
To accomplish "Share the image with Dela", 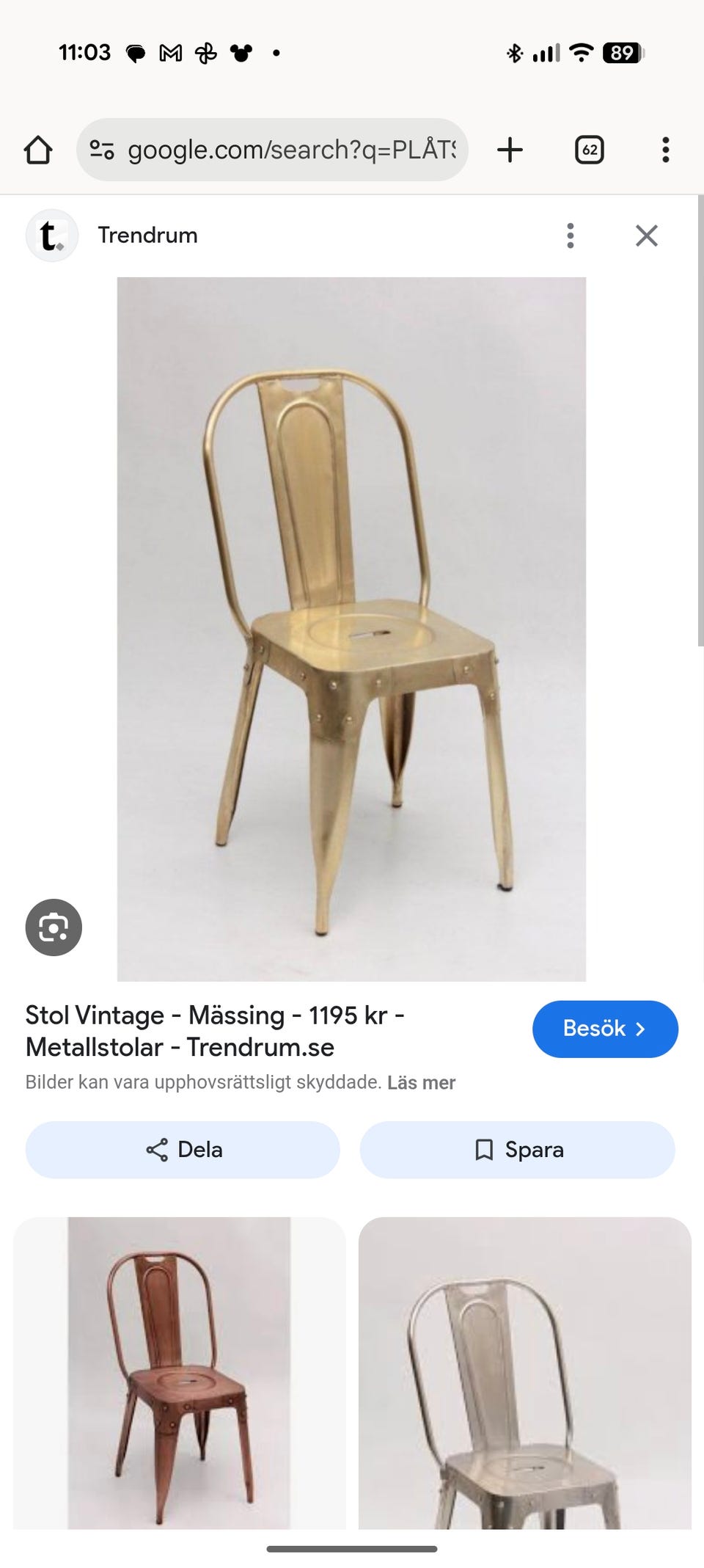I will [x=183, y=1149].
